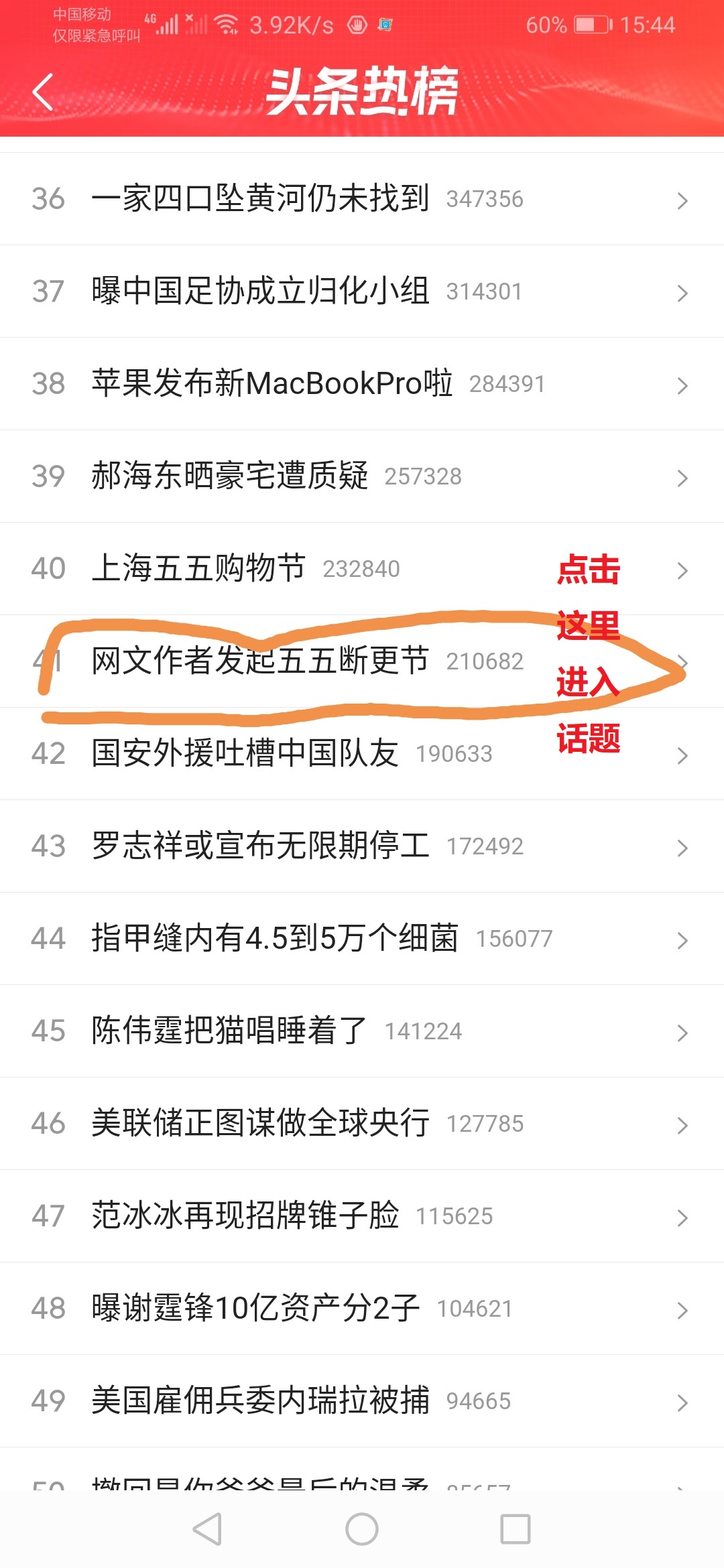Open topic 郝海东晒豪宅遭质疑
This screenshot has height=1568, width=724.
tap(230, 476)
